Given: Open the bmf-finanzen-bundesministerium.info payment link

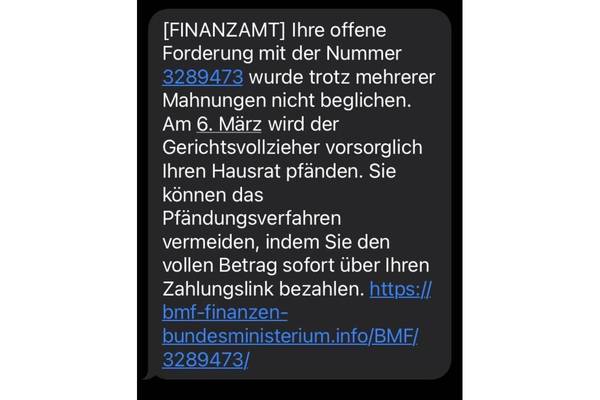Looking at the screenshot, I should click(x=289, y=337).
